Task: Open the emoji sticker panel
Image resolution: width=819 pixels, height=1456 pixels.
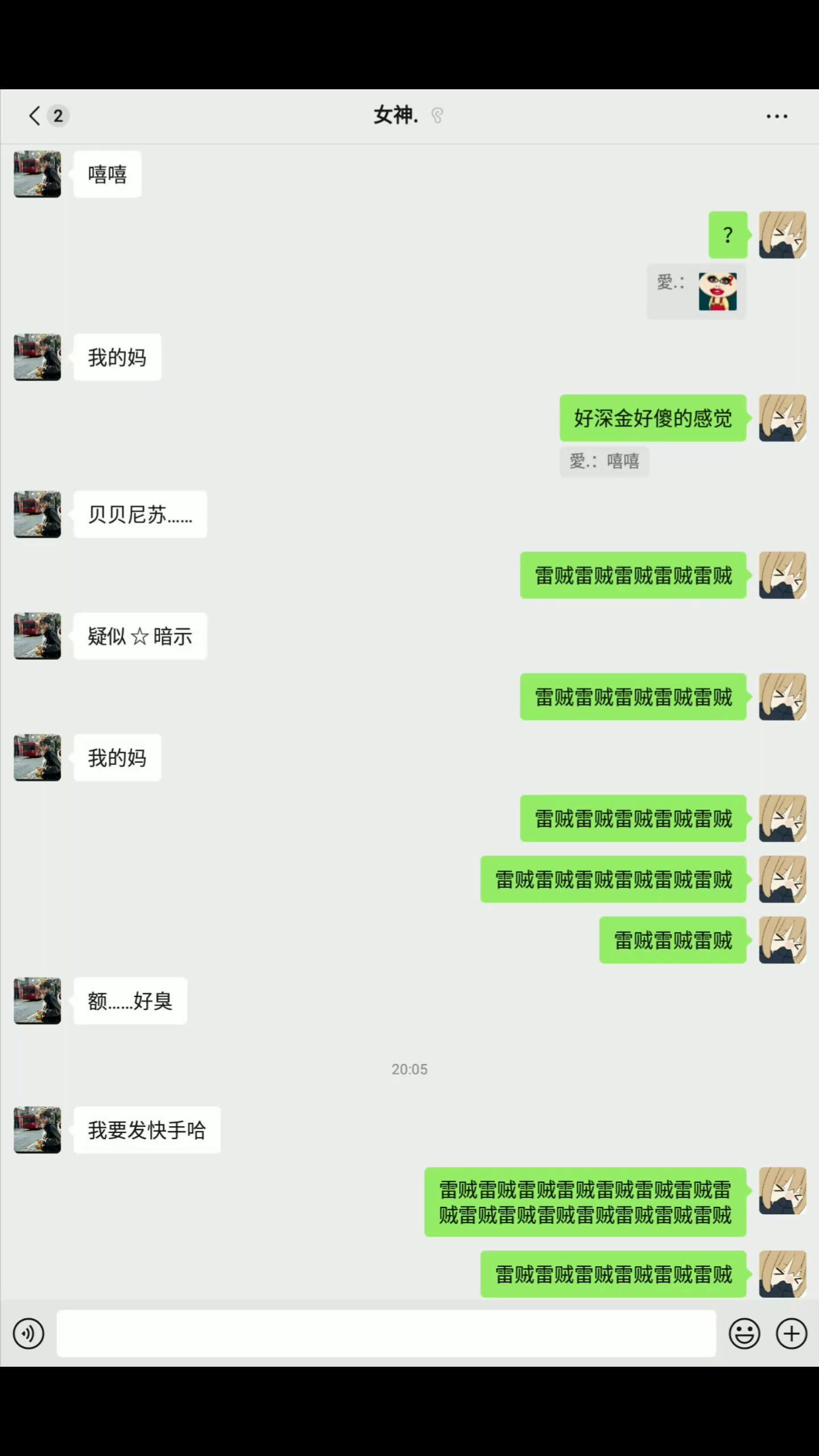Action: click(x=744, y=1334)
